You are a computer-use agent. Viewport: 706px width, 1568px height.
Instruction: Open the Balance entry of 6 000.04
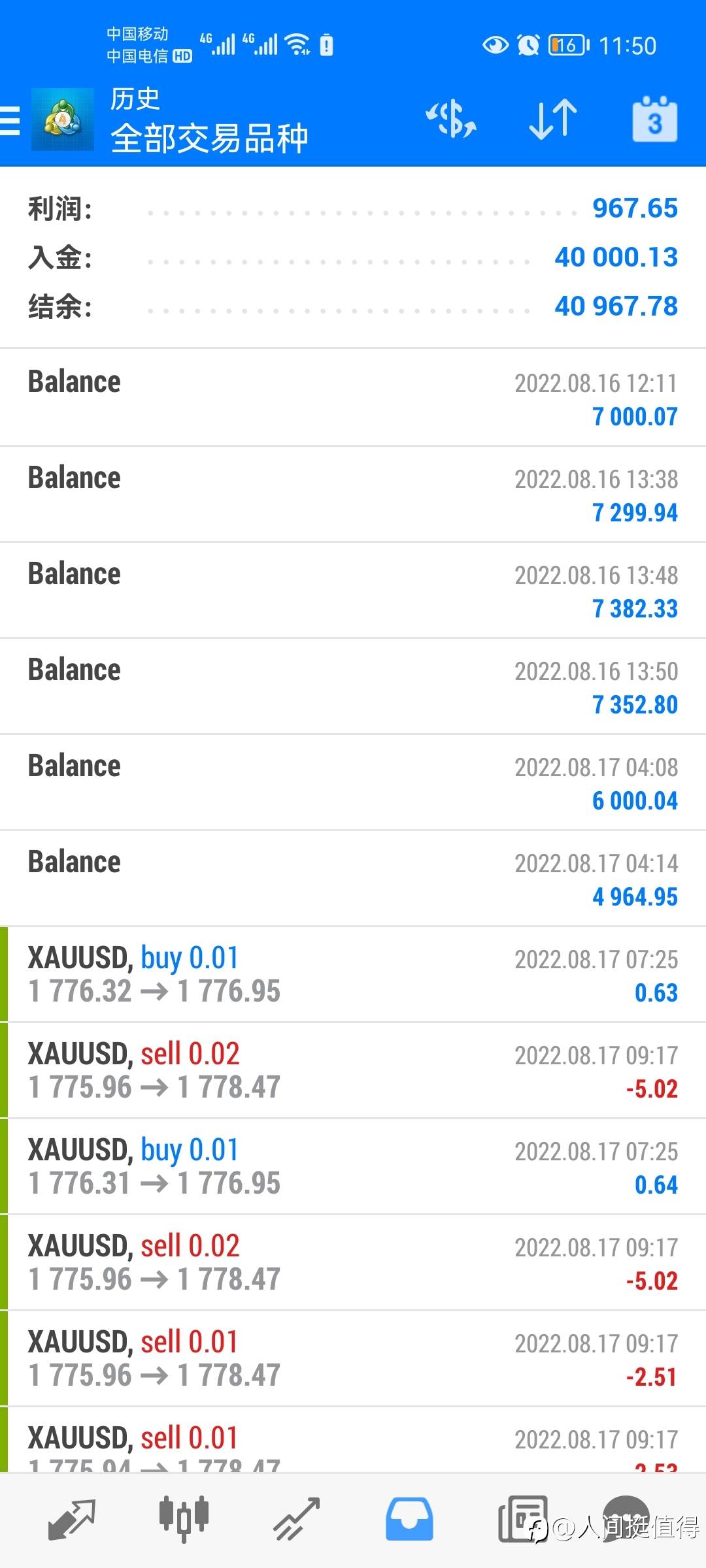click(x=353, y=782)
